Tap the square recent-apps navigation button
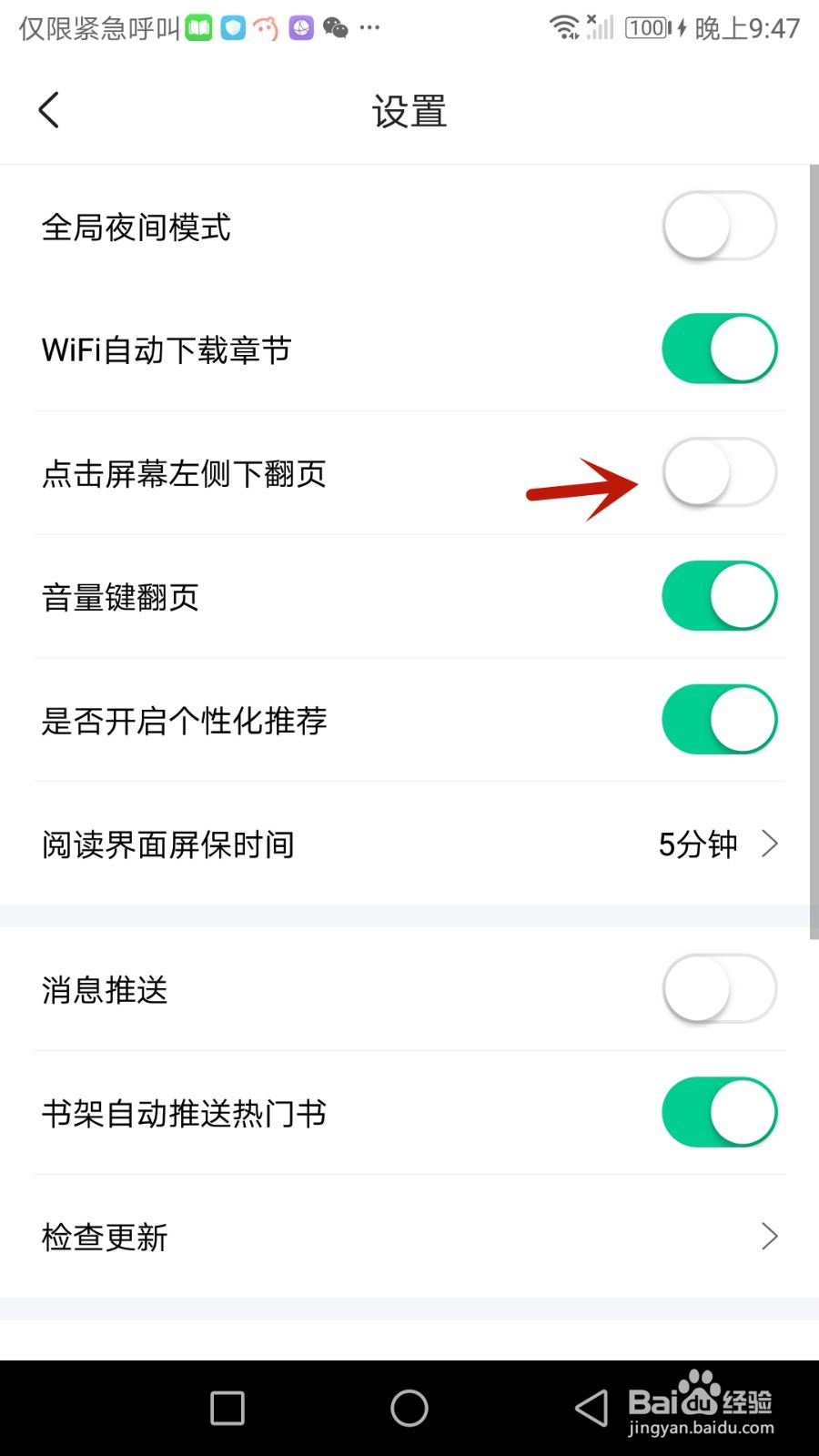 [226, 1408]
